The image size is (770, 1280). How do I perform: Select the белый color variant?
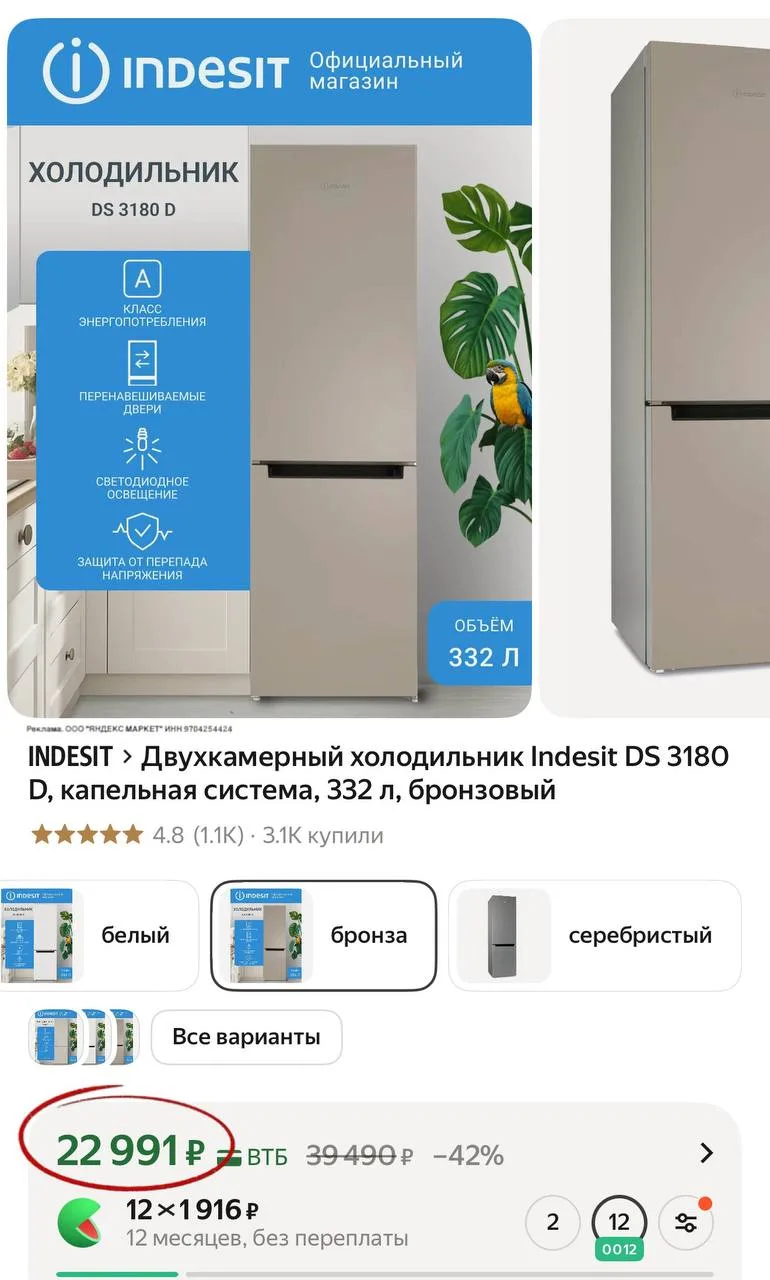98,936
